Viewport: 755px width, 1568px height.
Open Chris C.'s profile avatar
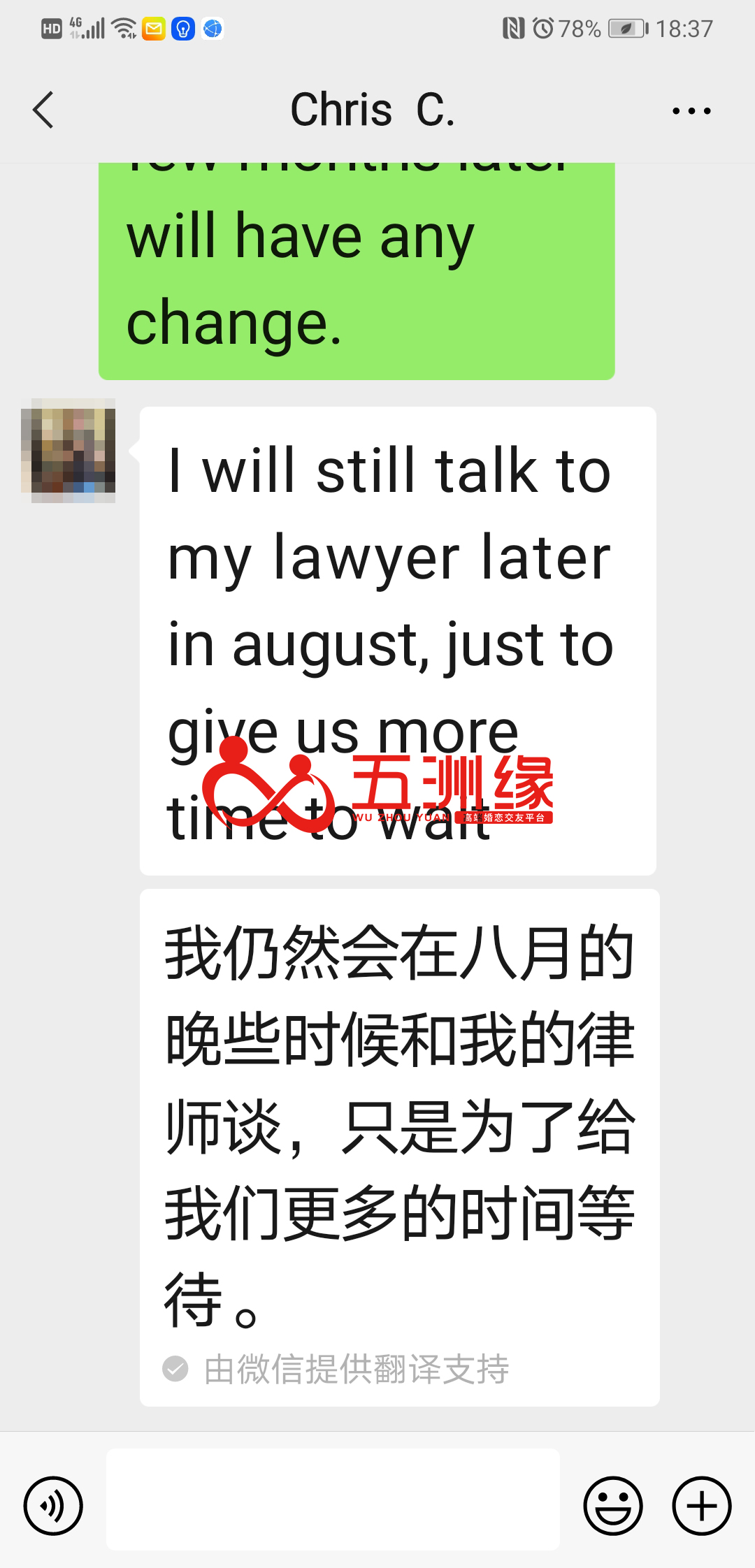(69, 451)
